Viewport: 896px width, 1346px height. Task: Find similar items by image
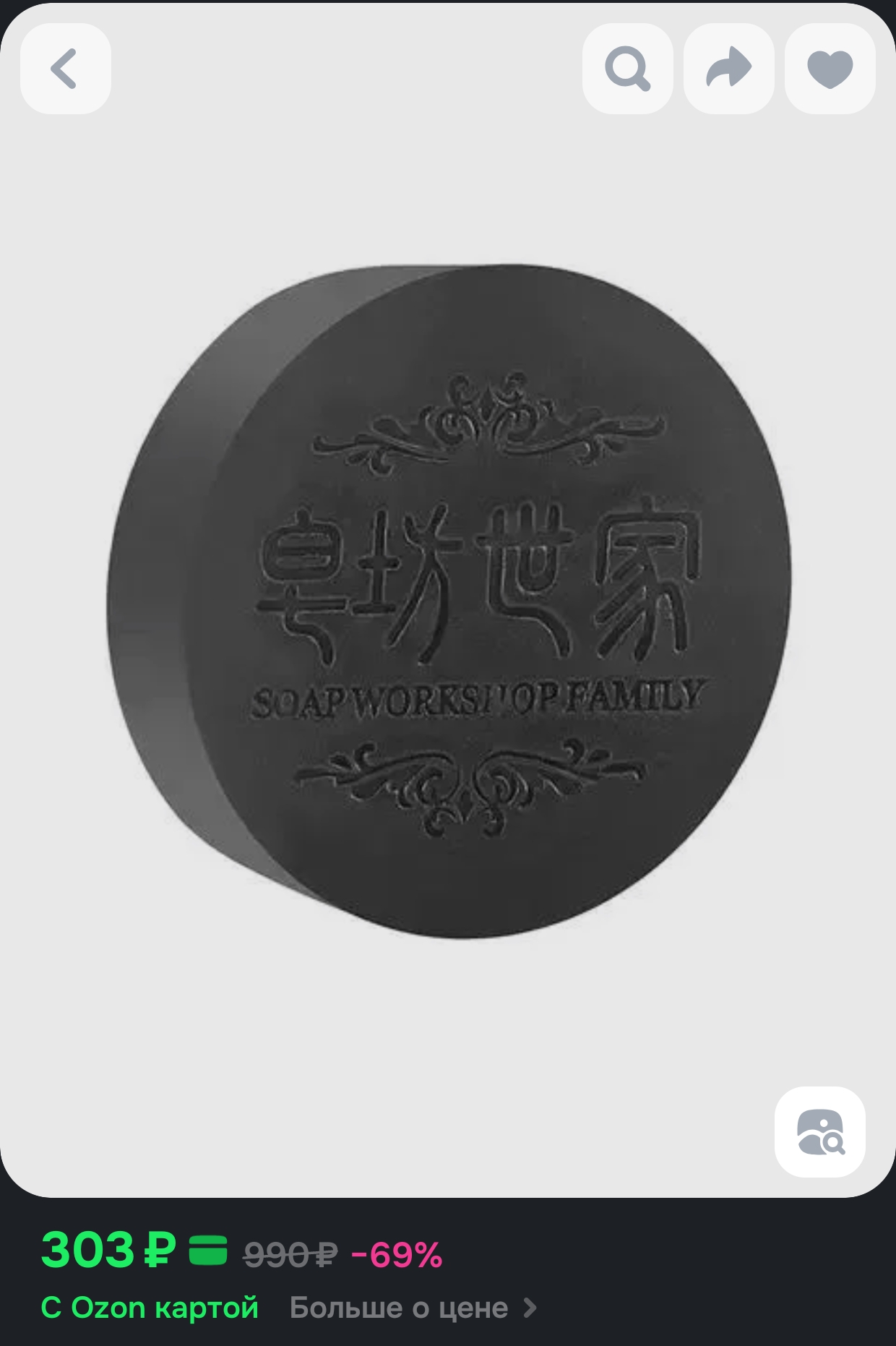coord(819,1132)
